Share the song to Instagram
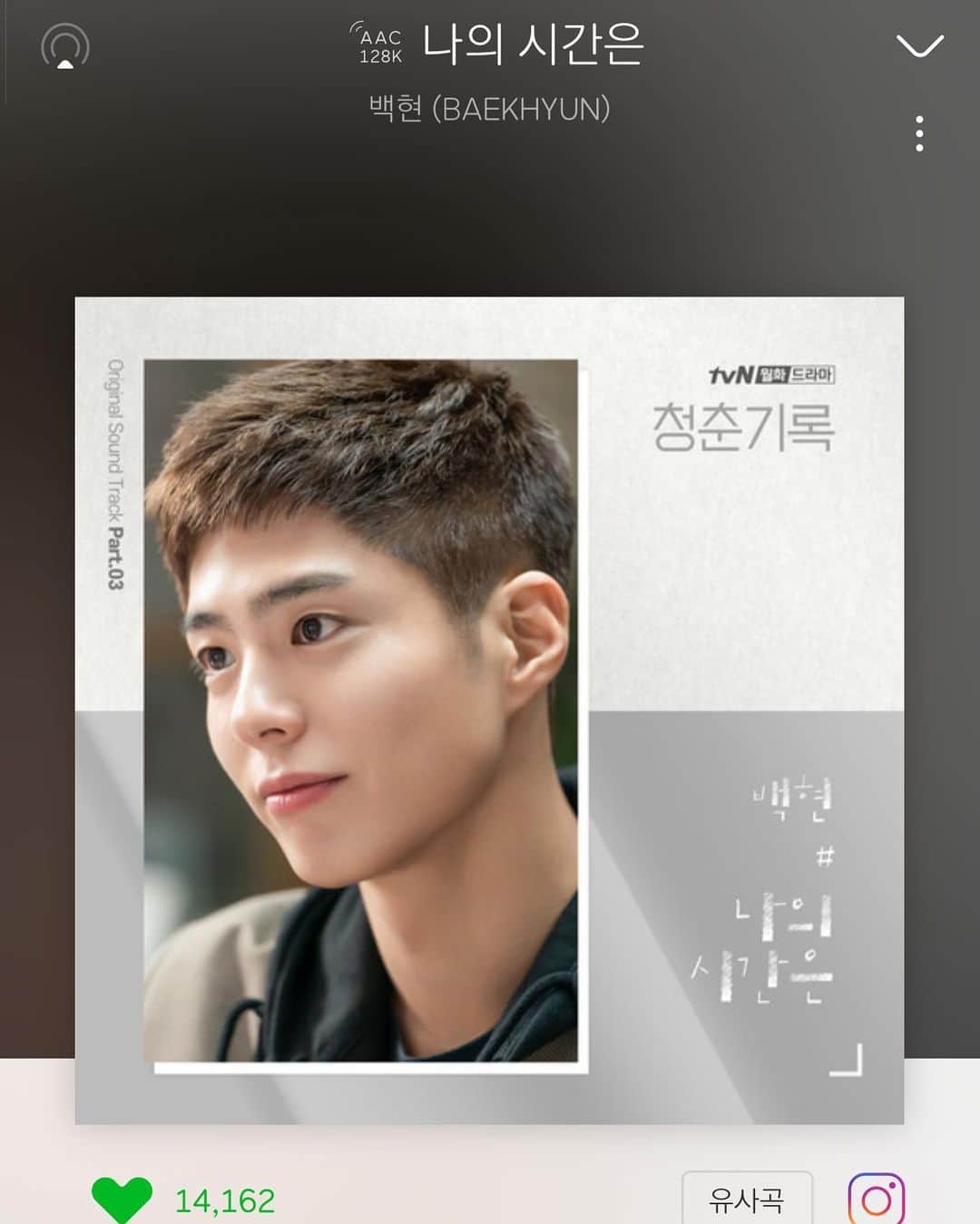This screenshot has width=980, height=1224. pyautogui.click(x=876, y=1200)
